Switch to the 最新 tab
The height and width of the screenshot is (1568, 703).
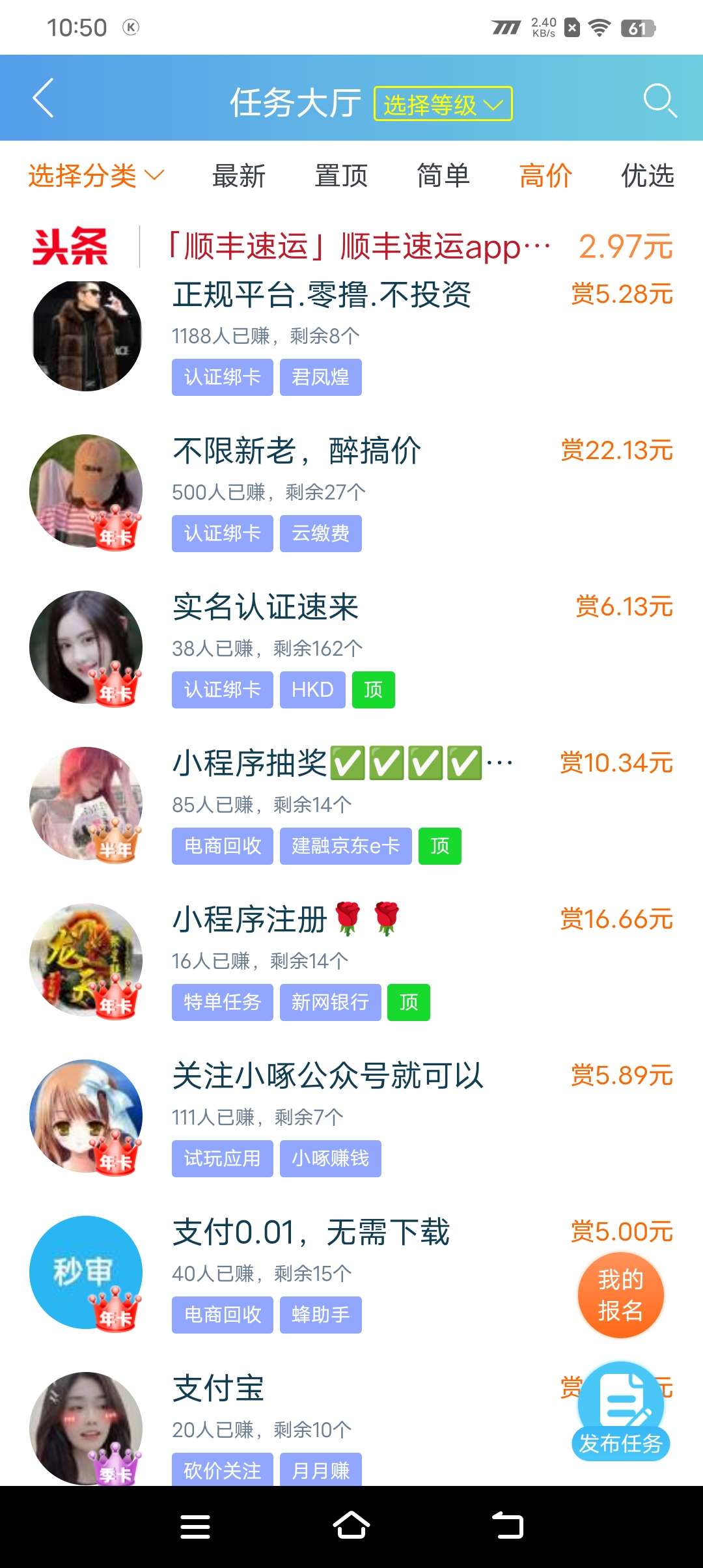(x=239, y=176)
